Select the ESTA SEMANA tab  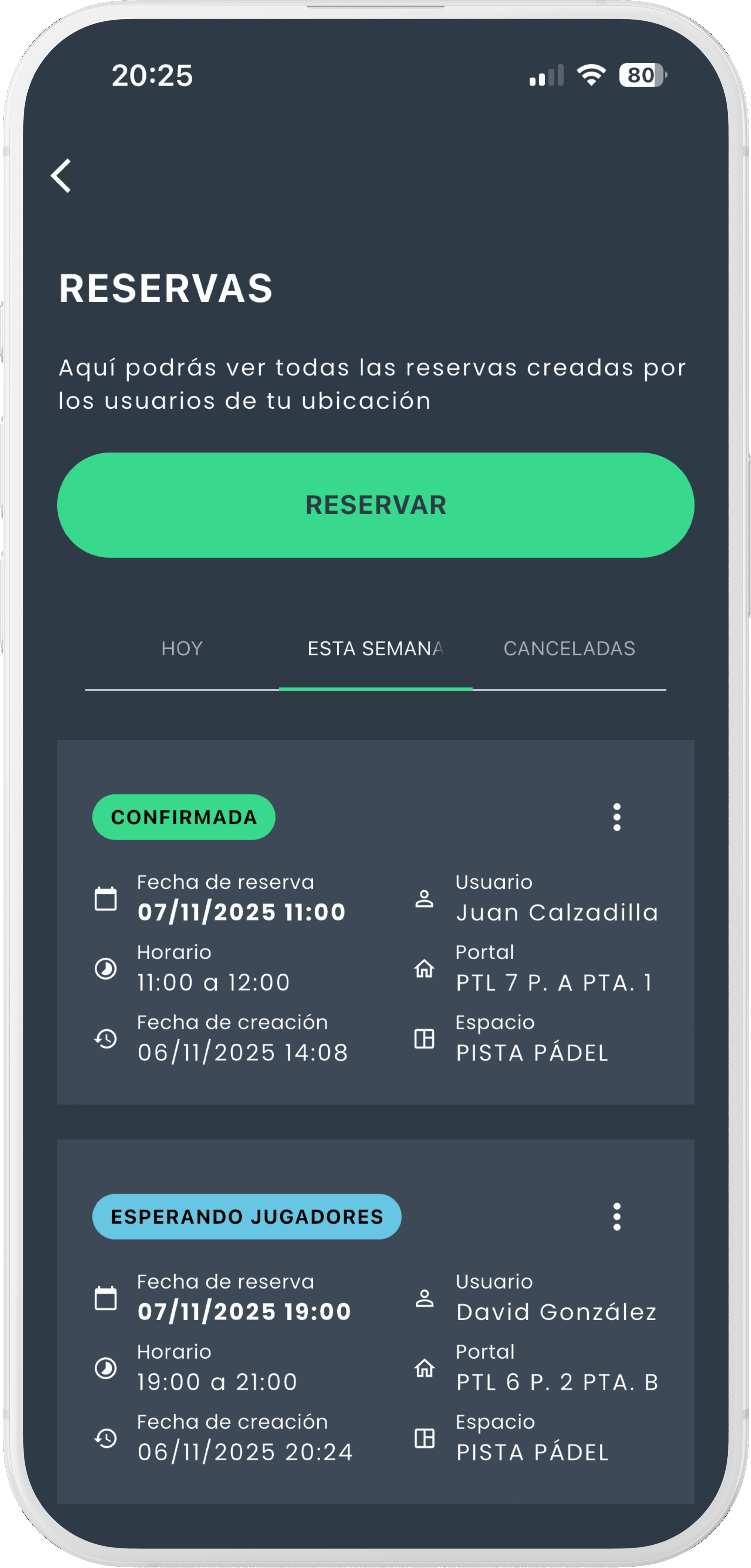pyautogui.click(x=376, y=649)
